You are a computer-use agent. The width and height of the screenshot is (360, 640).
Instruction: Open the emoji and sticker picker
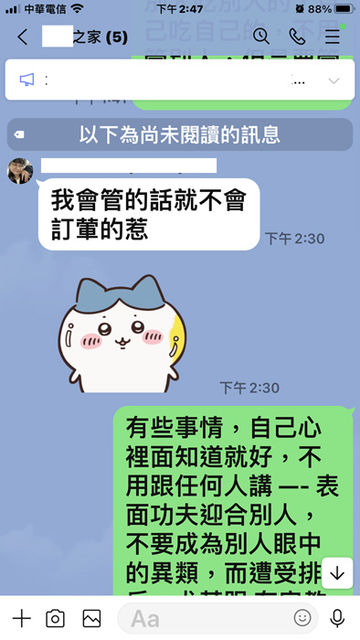pos(302,618)
